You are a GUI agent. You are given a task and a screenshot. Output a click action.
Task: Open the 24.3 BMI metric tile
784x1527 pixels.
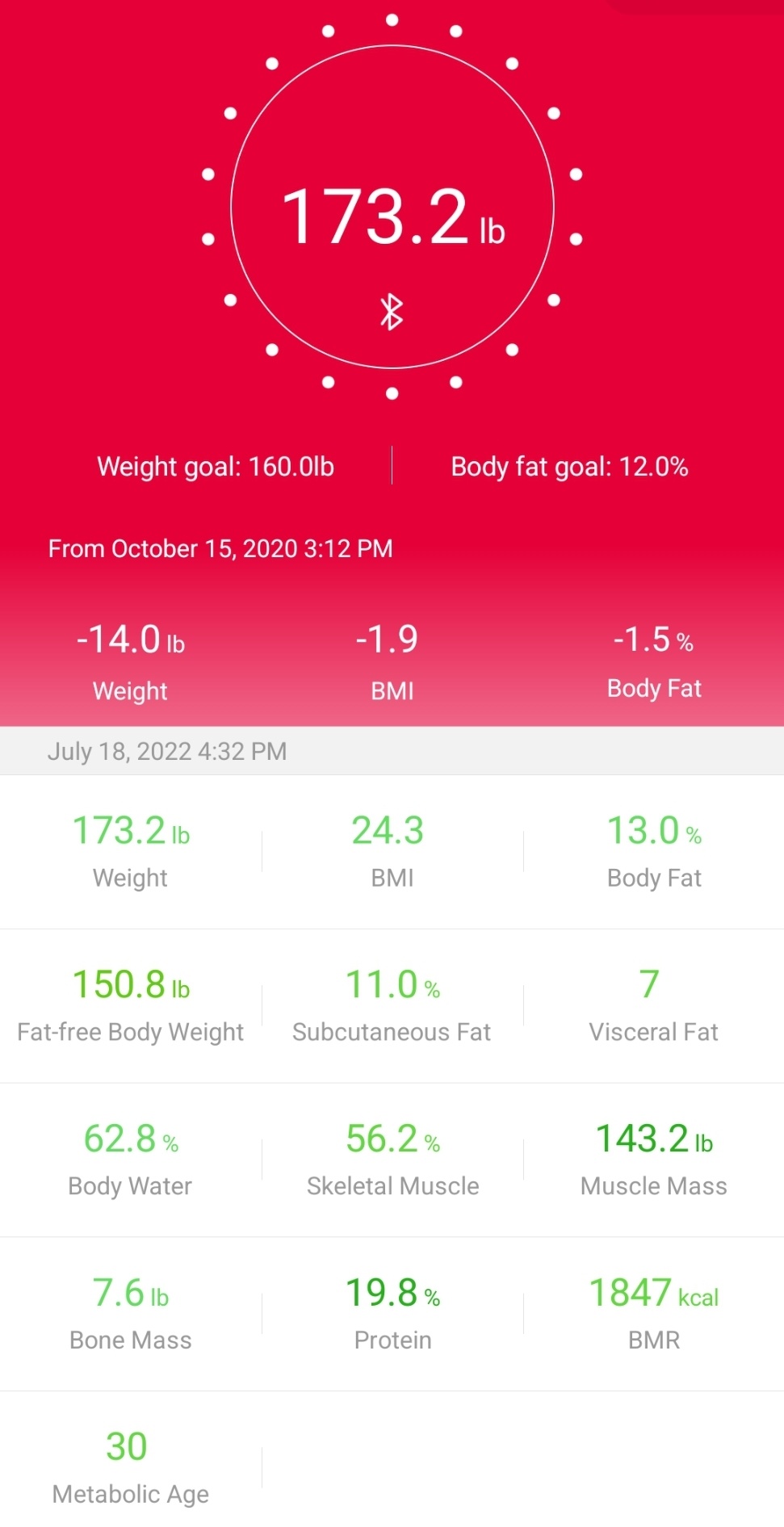point(392,852)
